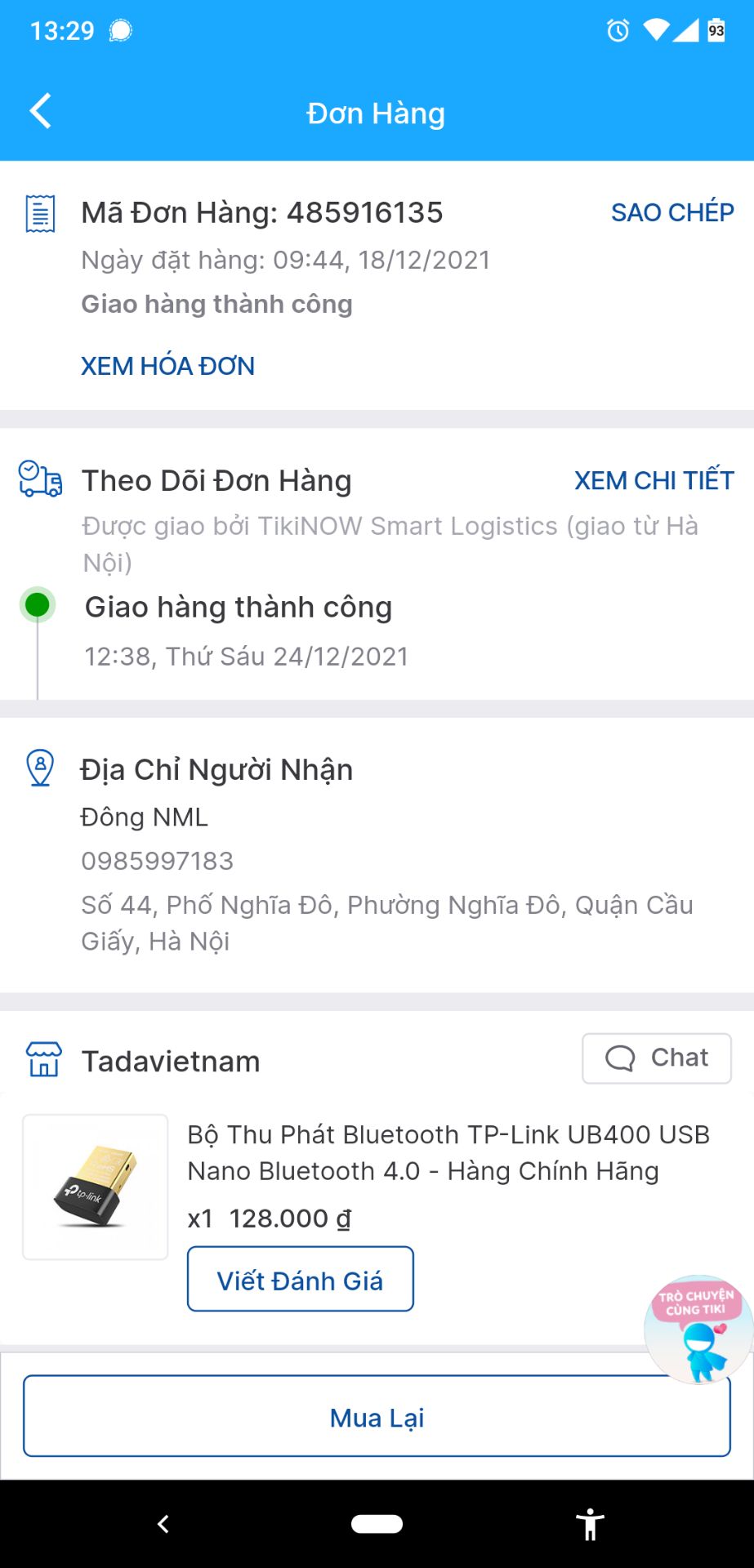
Task: Copy order code using SAO CHÉP
Action: [x=671, y=212]
